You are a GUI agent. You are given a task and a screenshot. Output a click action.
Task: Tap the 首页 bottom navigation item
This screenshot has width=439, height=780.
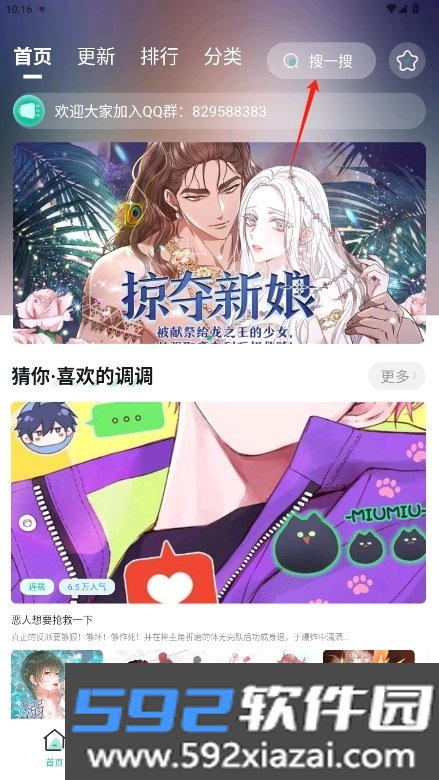pyautogui.click(x=54, y=747)
